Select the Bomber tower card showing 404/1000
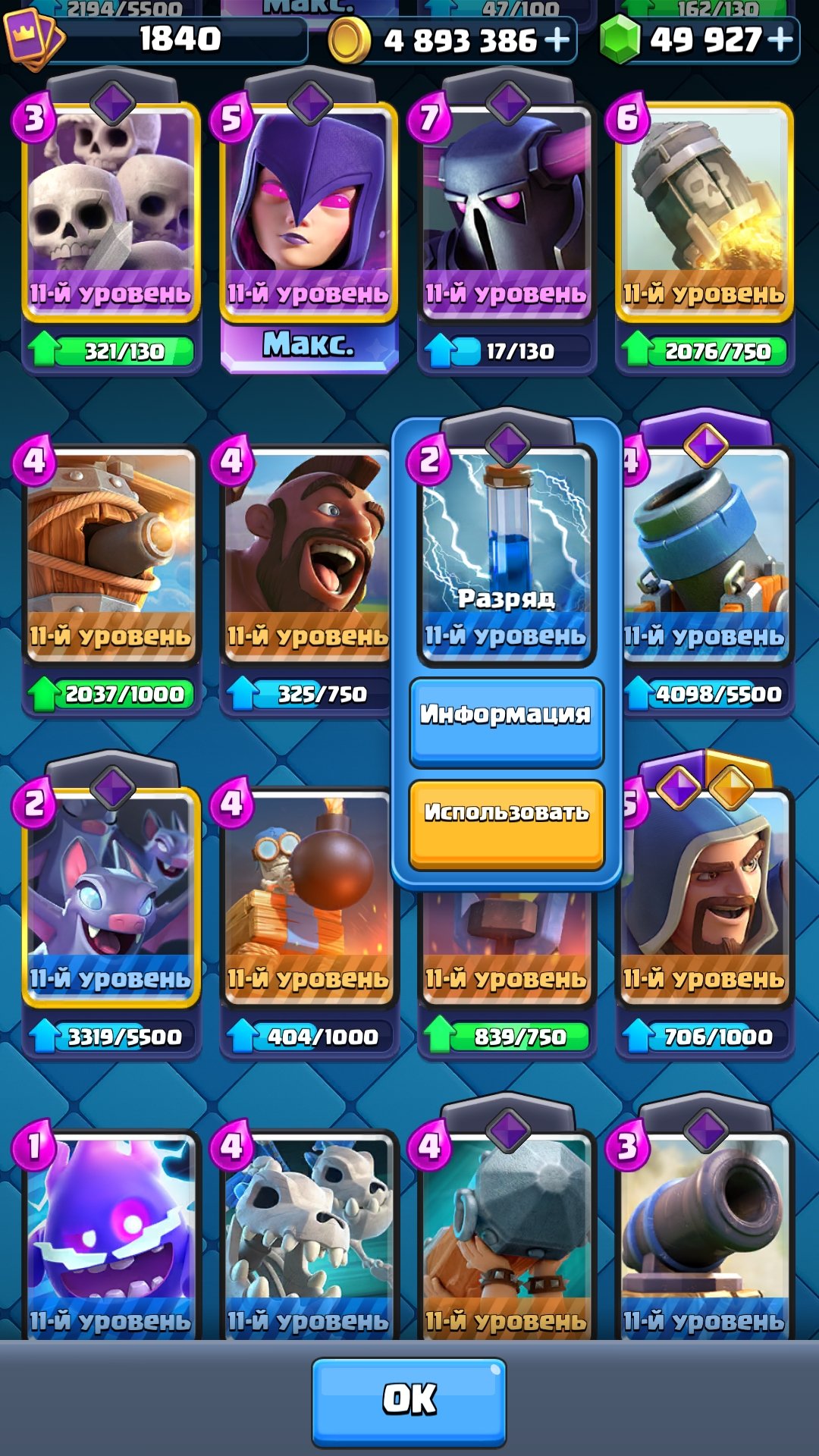The image size is (819, 1456). point(309,918)
